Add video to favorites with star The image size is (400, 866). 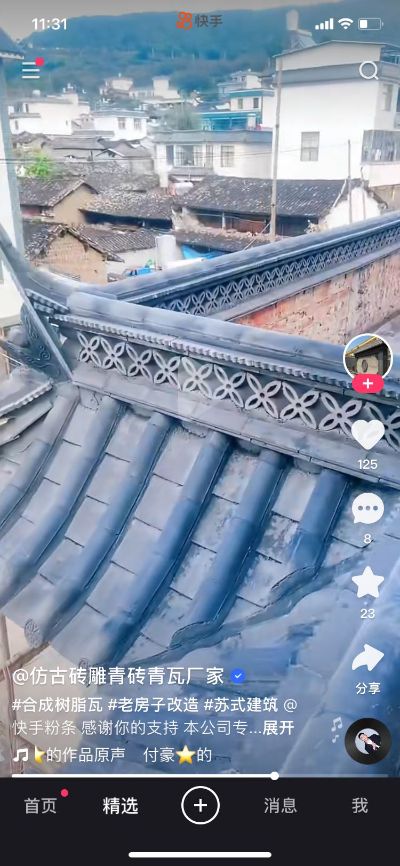(368, 583)
